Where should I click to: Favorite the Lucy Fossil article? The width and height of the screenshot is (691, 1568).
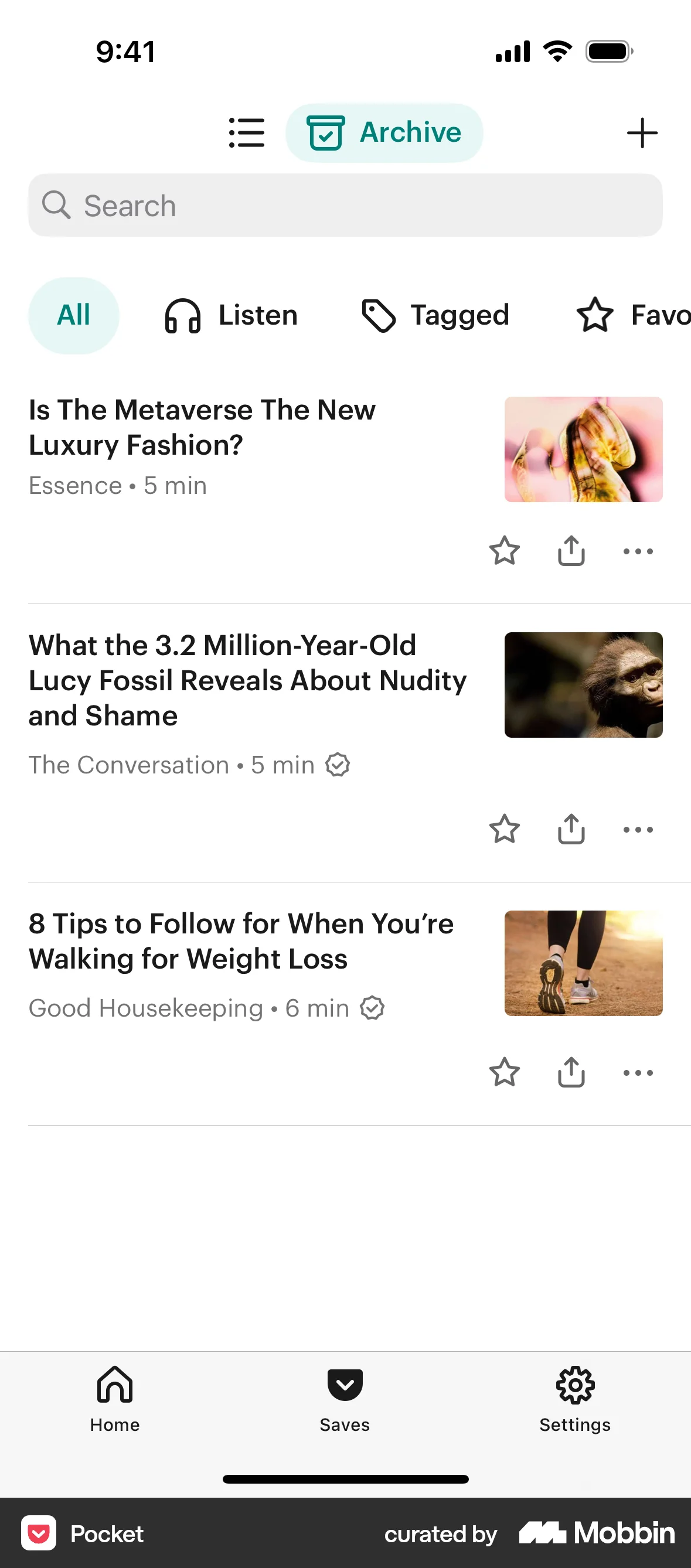click(x=505, y=829)
